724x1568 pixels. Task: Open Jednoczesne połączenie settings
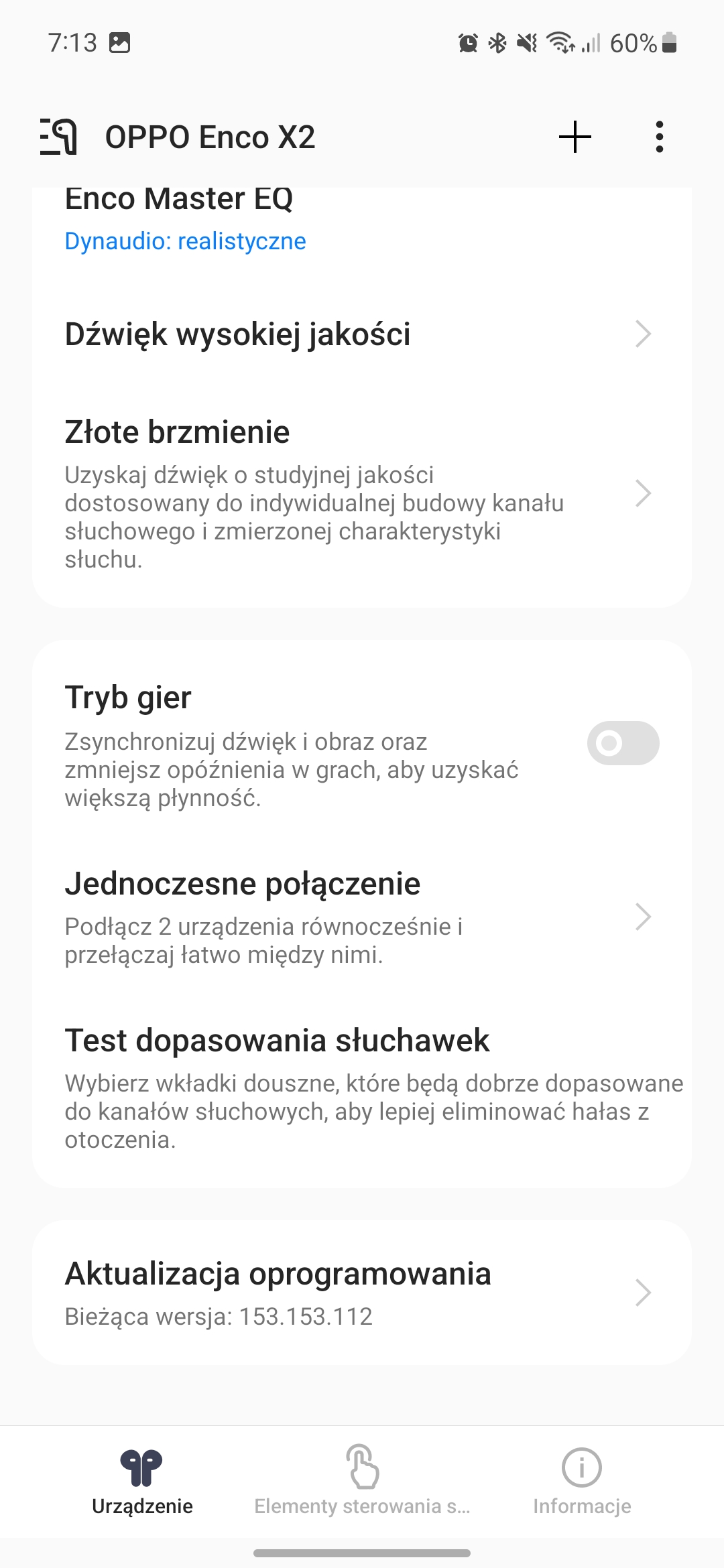[x=362, y=917]
